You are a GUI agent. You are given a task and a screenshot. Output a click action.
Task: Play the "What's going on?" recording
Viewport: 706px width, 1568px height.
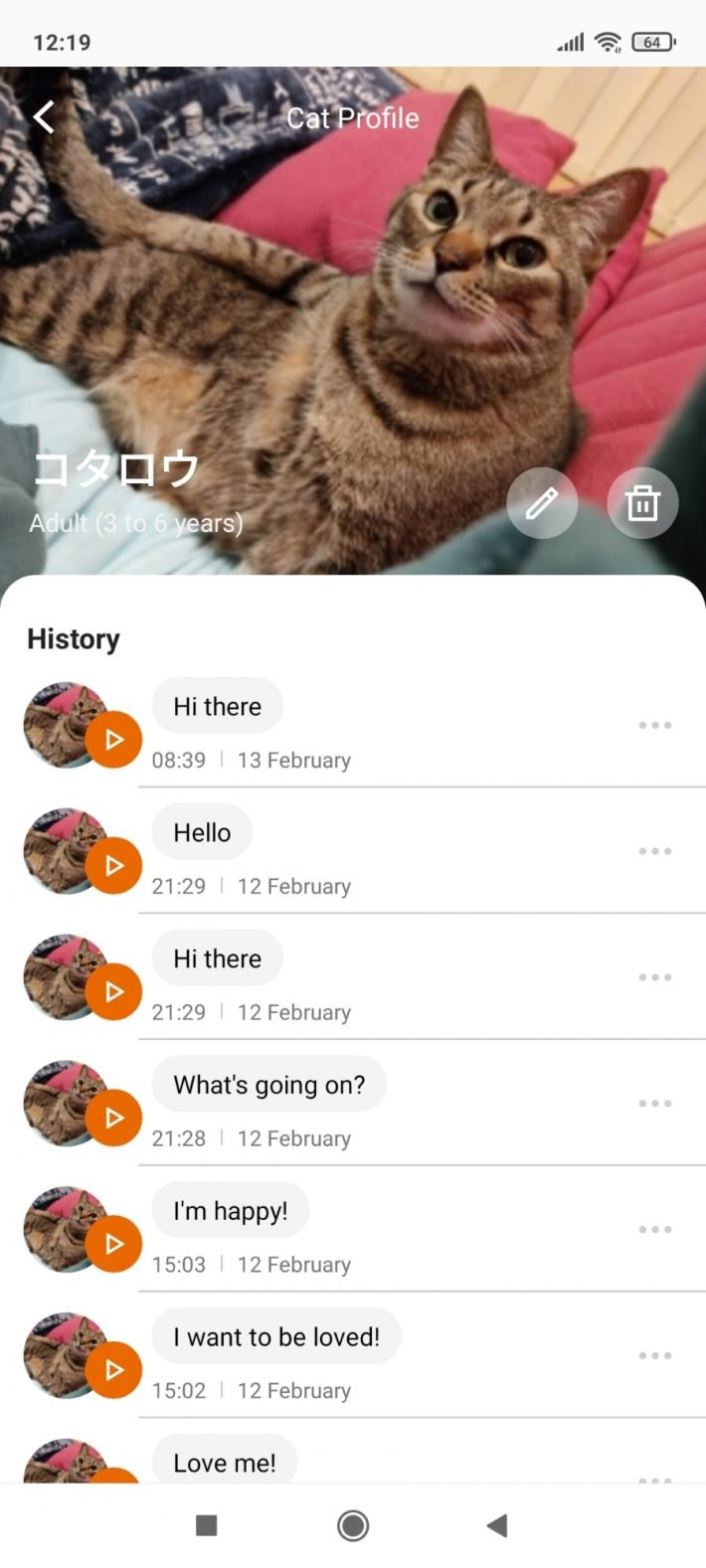(x=113, y=1119)
